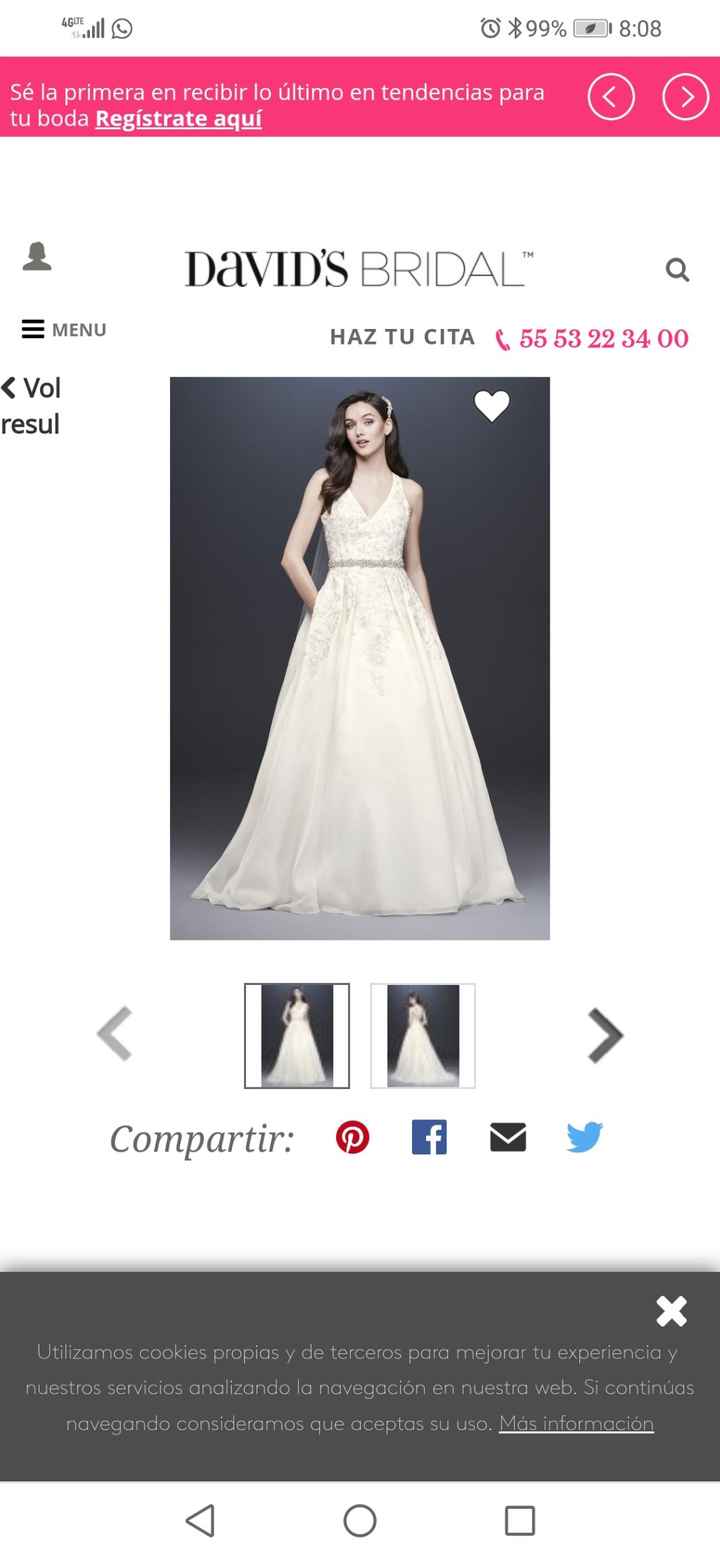Screen dimensions: 720x1560
Task: Tap HAZ TU CITA to book appointment
Action: 402,337
